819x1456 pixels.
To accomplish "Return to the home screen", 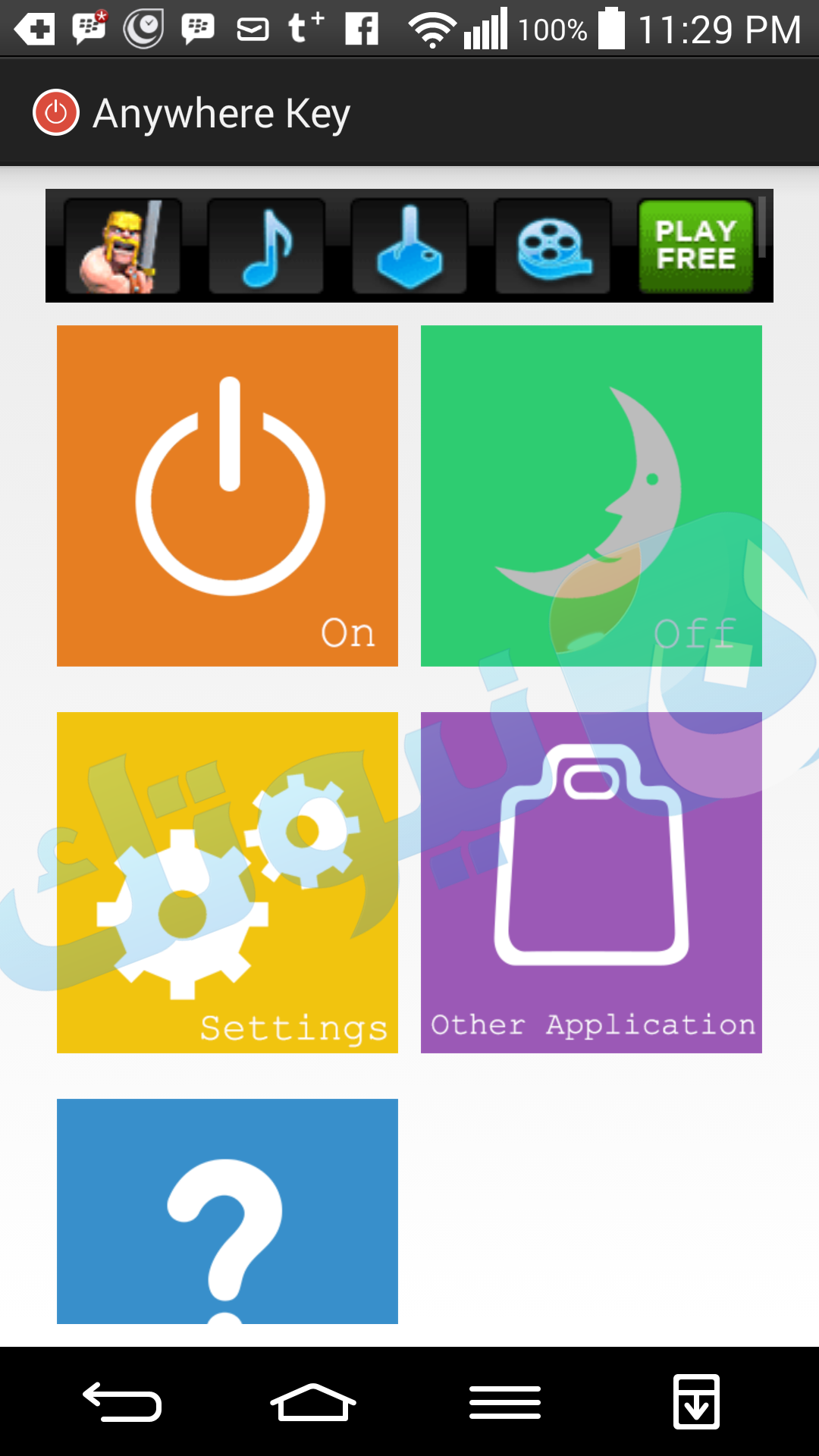I will tap(313, 1401).
